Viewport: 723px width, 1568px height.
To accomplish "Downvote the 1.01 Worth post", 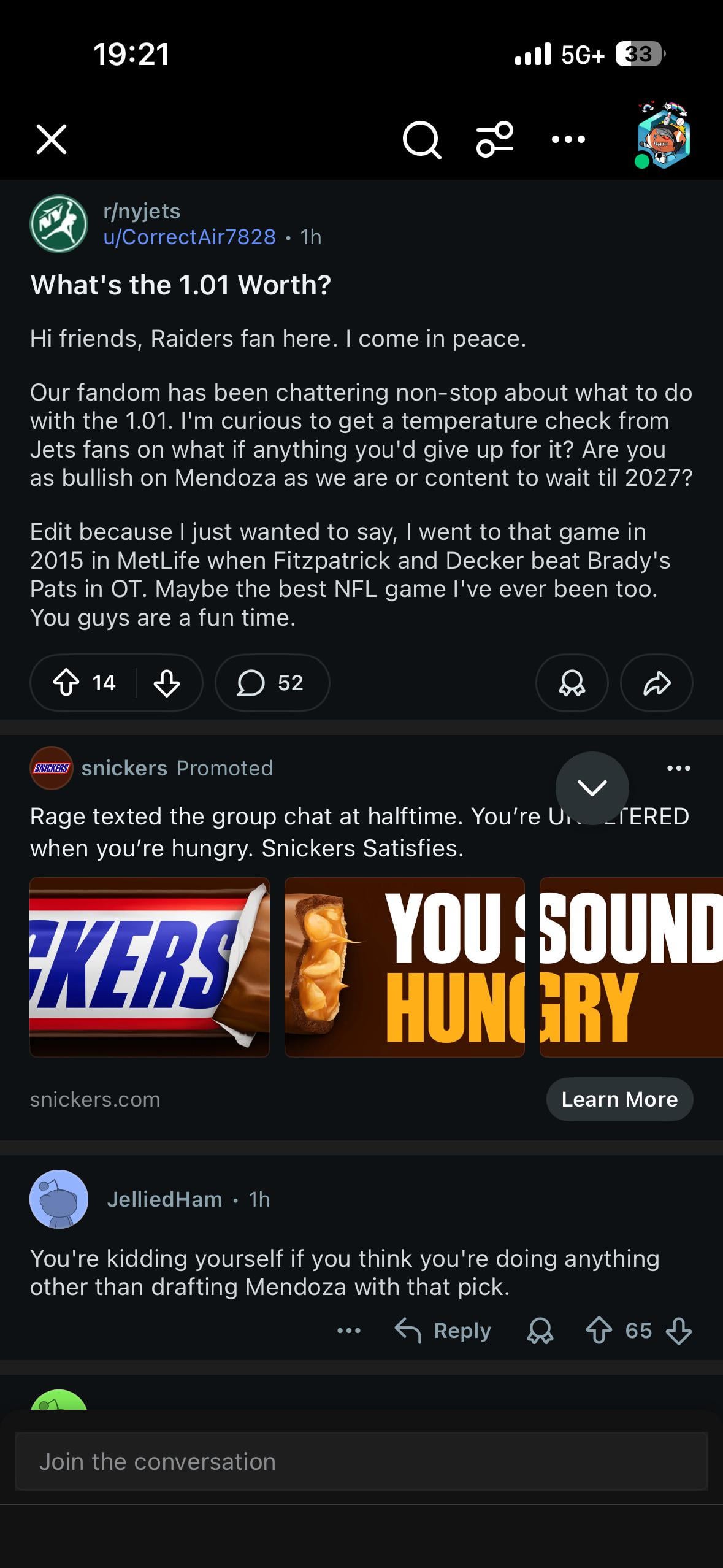I will (166, 683).
